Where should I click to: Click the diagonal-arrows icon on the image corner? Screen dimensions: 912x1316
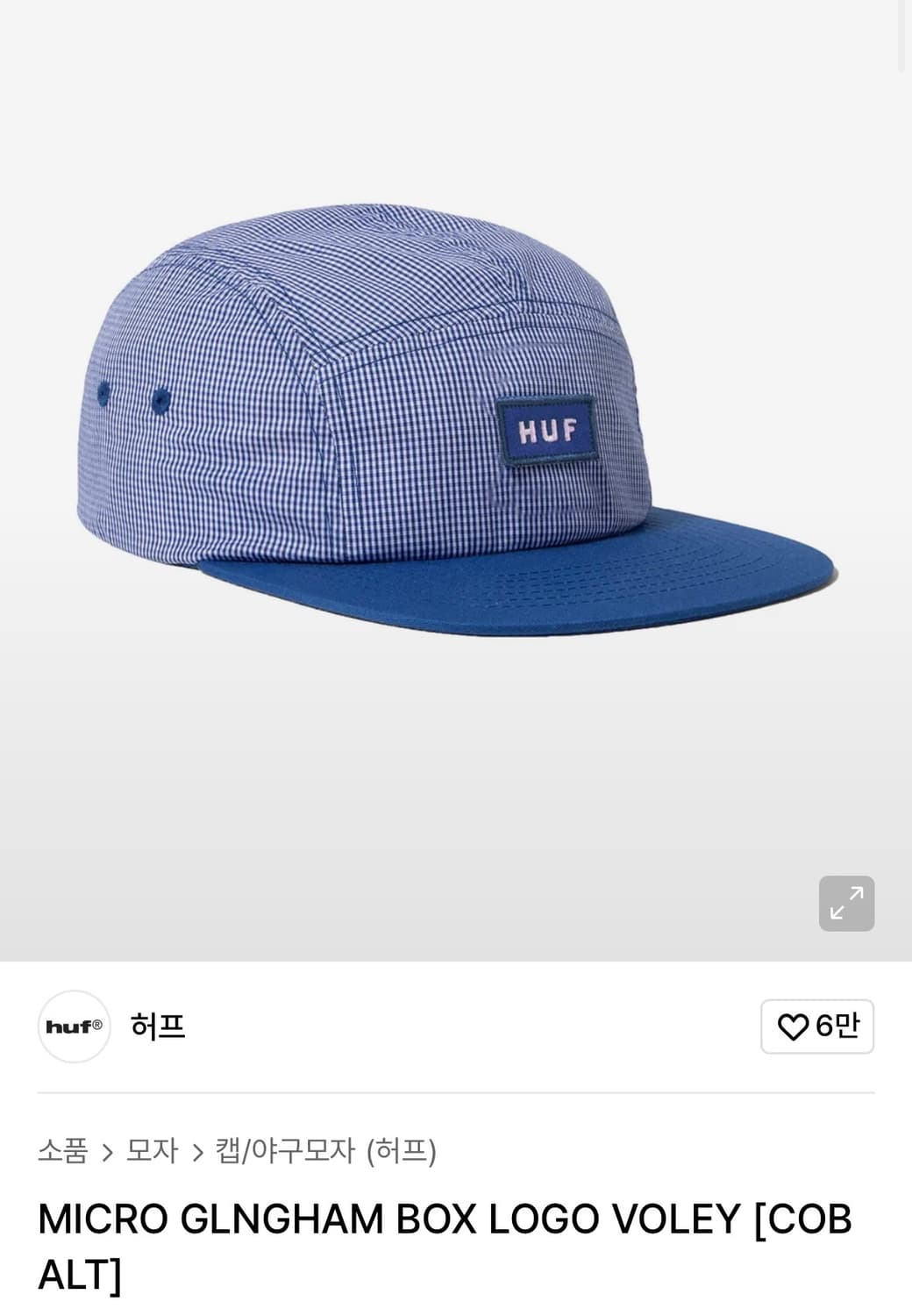click(x=846, y=903)
